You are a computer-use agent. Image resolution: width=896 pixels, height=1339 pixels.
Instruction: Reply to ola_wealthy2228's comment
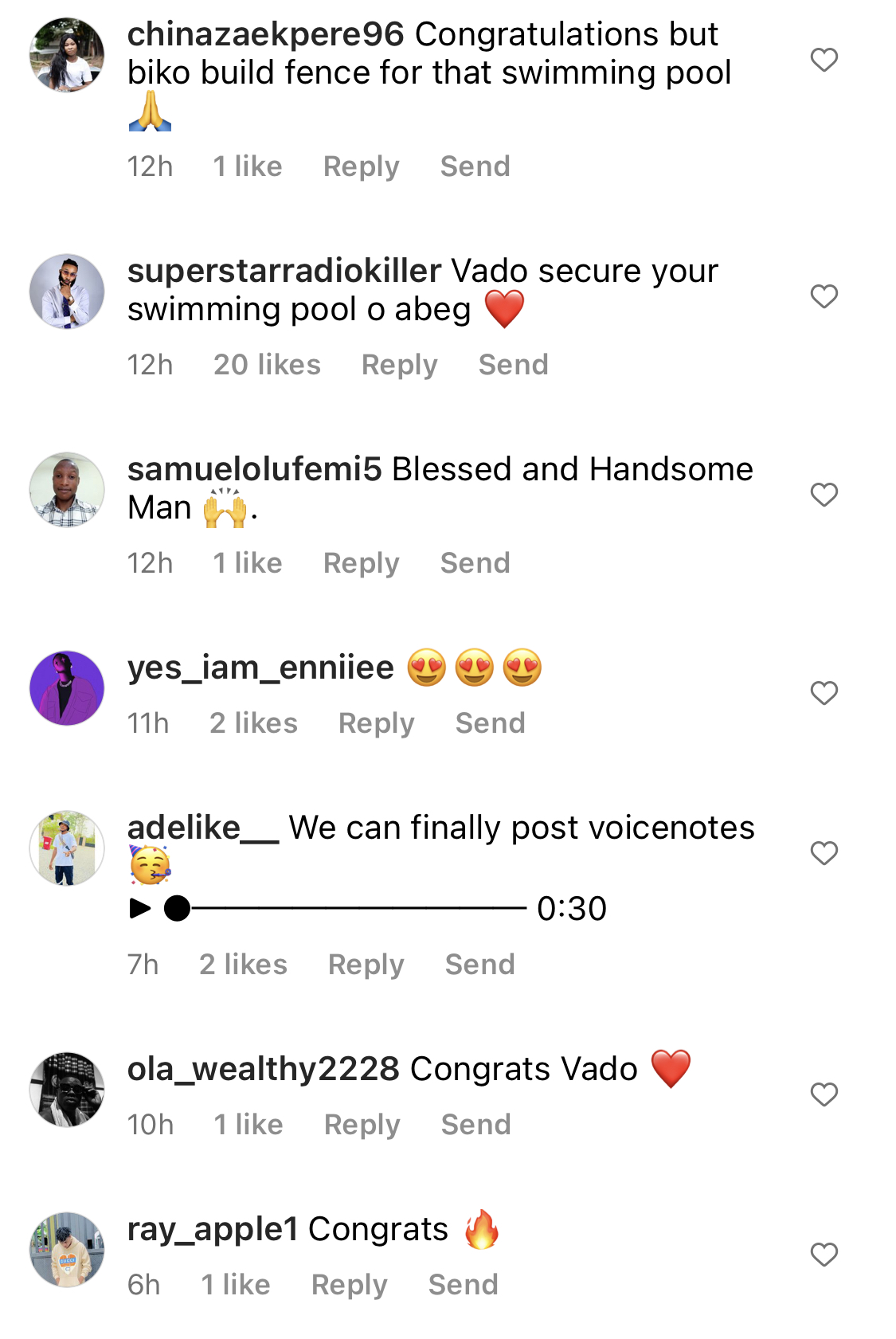click(x=362, y=1125)
